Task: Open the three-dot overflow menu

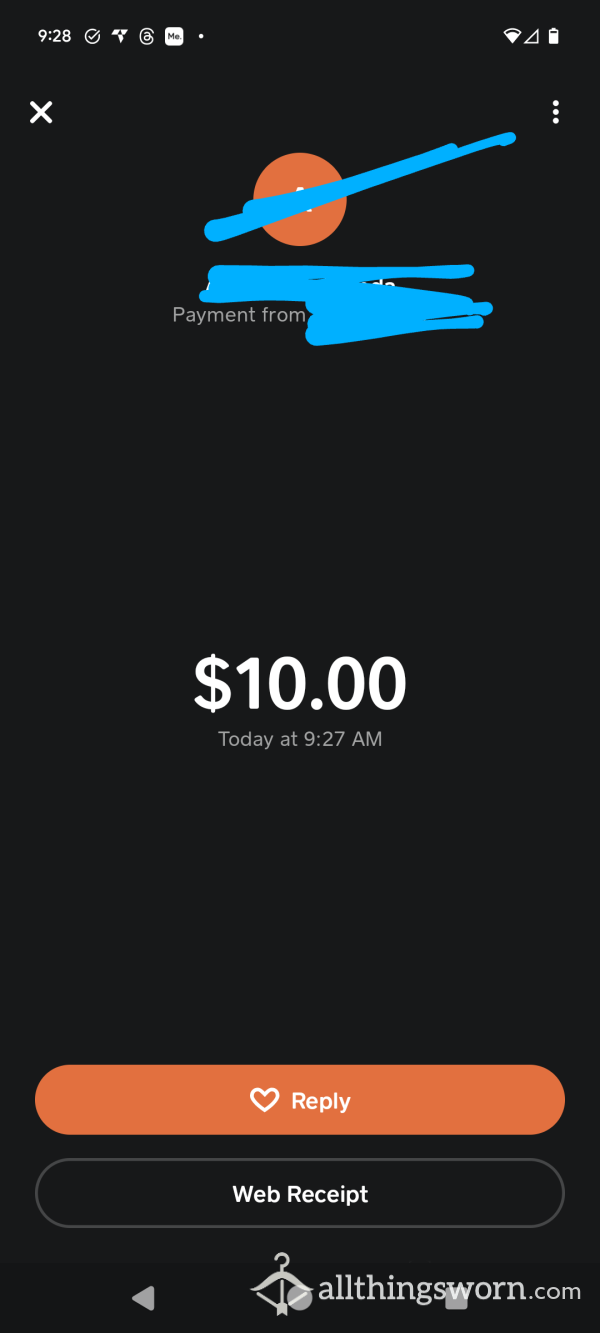Action: 556,112
